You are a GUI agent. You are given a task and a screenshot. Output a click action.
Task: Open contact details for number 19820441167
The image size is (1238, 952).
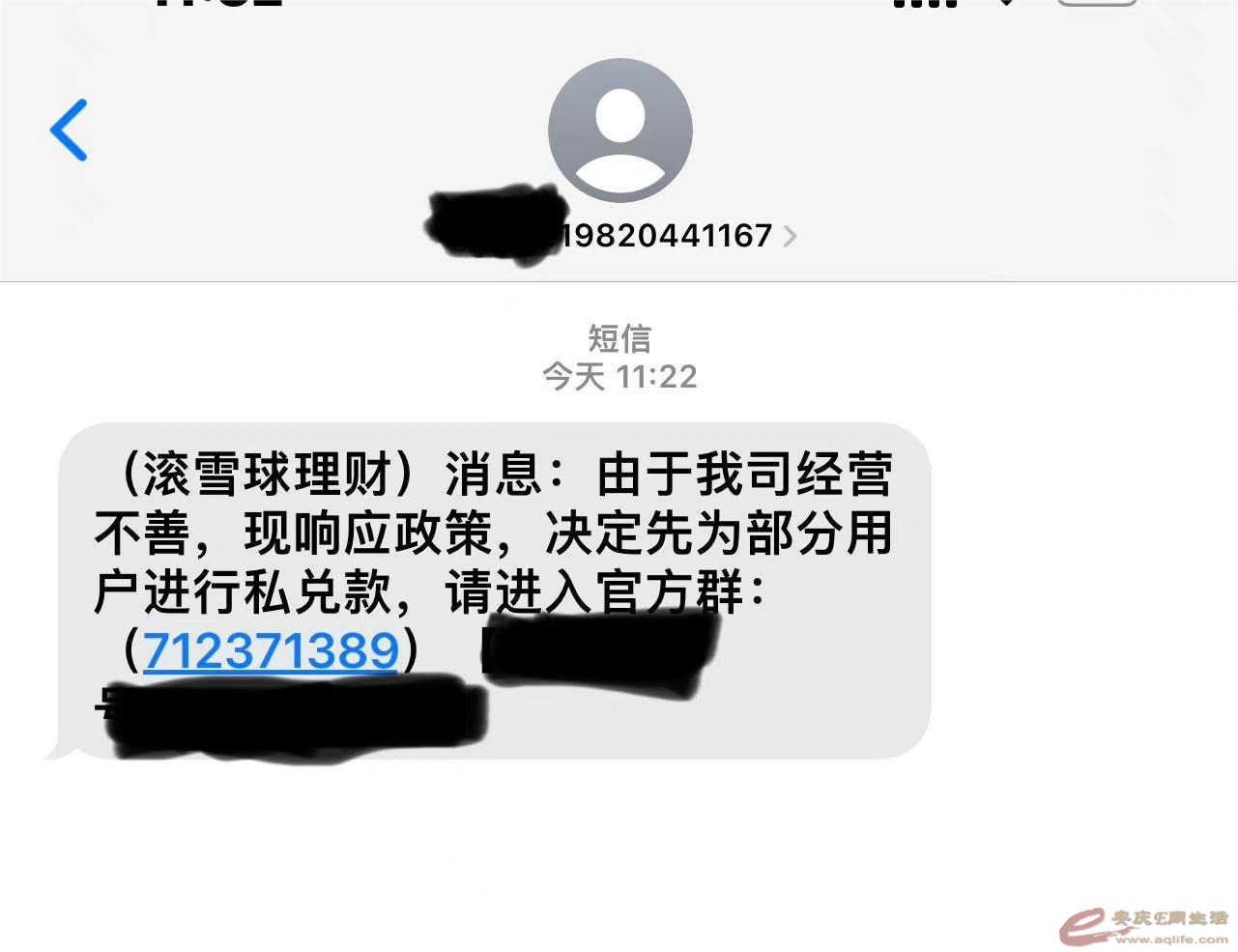677,236
